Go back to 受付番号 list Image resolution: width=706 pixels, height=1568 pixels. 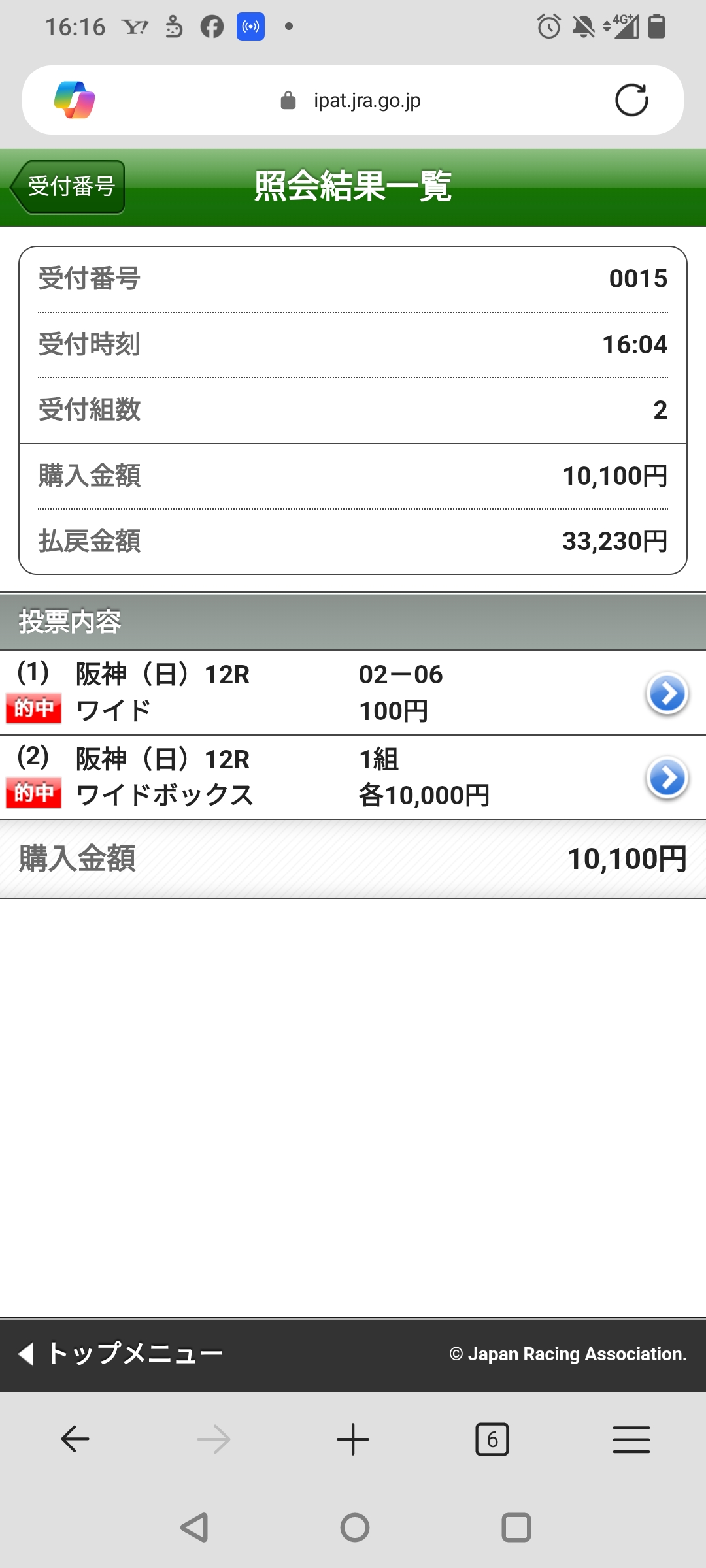coord(69,187)
